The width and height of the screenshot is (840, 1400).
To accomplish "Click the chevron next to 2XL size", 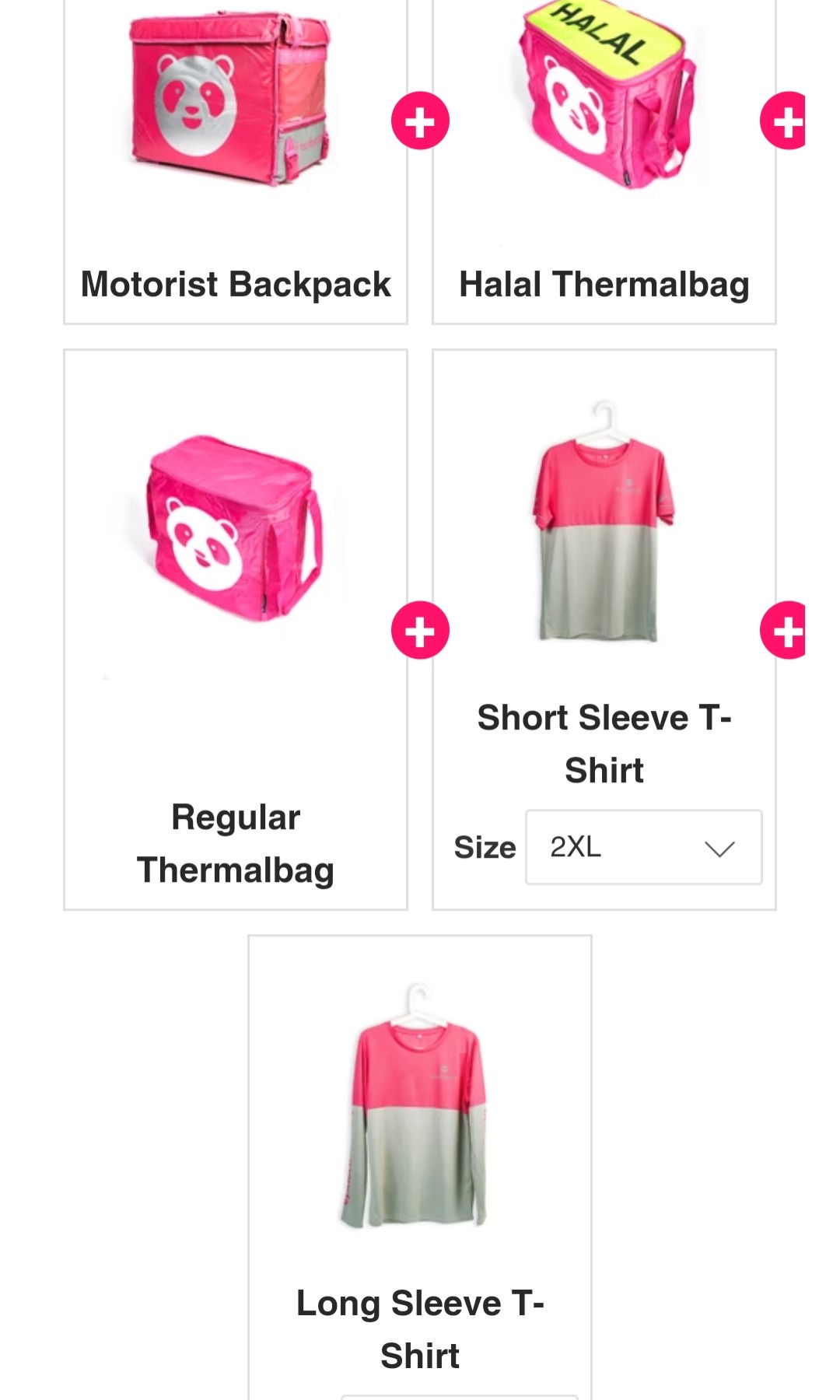I will (719, 848).
